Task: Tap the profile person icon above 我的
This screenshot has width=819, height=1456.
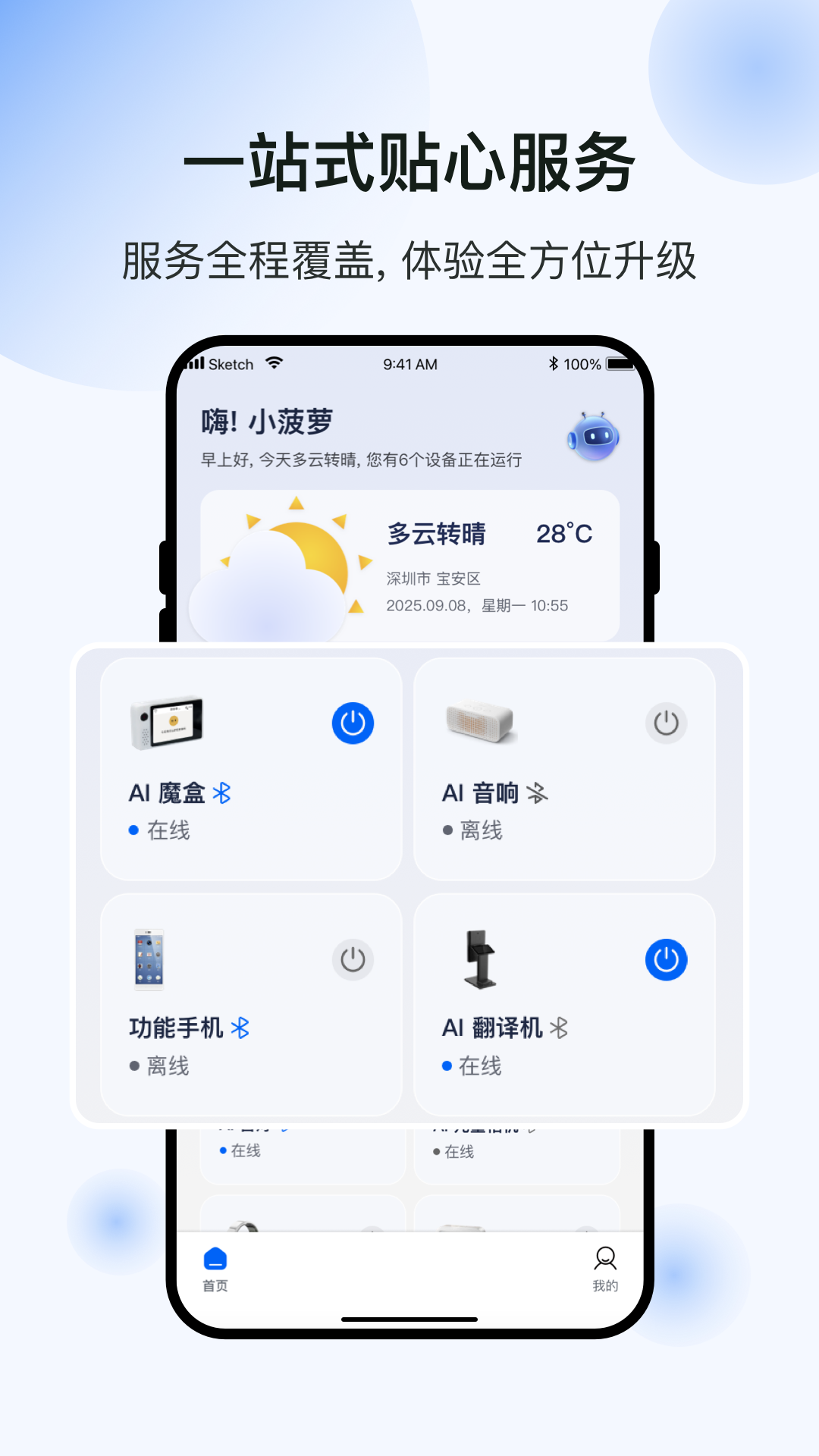Action: tap(604, 1258)
